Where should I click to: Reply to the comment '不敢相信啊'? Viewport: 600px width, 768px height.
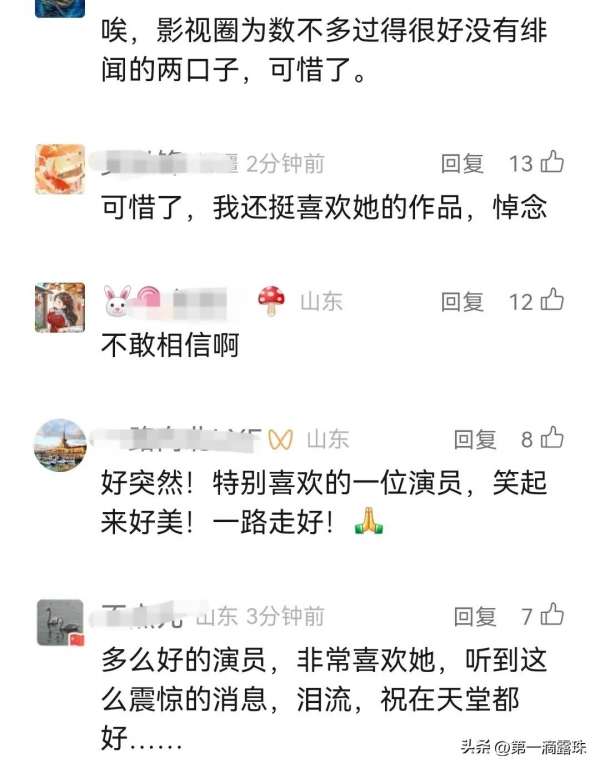pos(462,301)
